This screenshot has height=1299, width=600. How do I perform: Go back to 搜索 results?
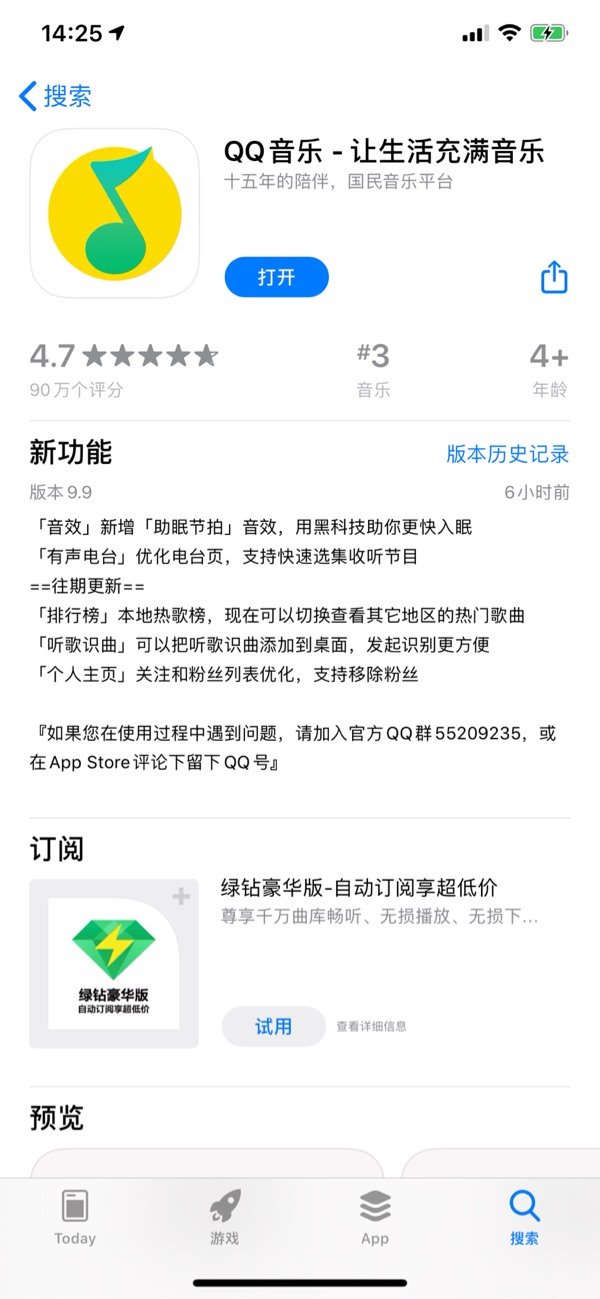pos(56,96)
